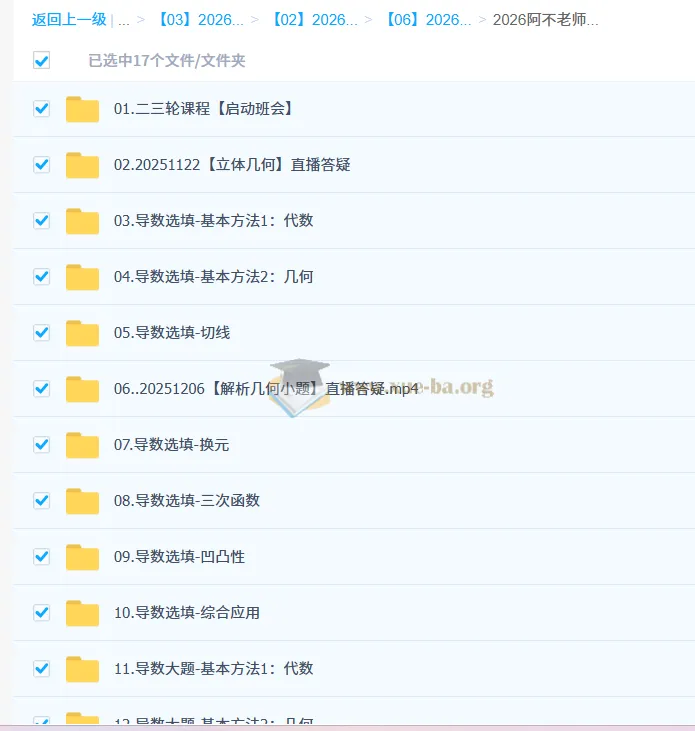This screenshot has width=695, height=731.
Task: Open folder 01.二三轮课程【启动班会】
Action: click(204, 109)
